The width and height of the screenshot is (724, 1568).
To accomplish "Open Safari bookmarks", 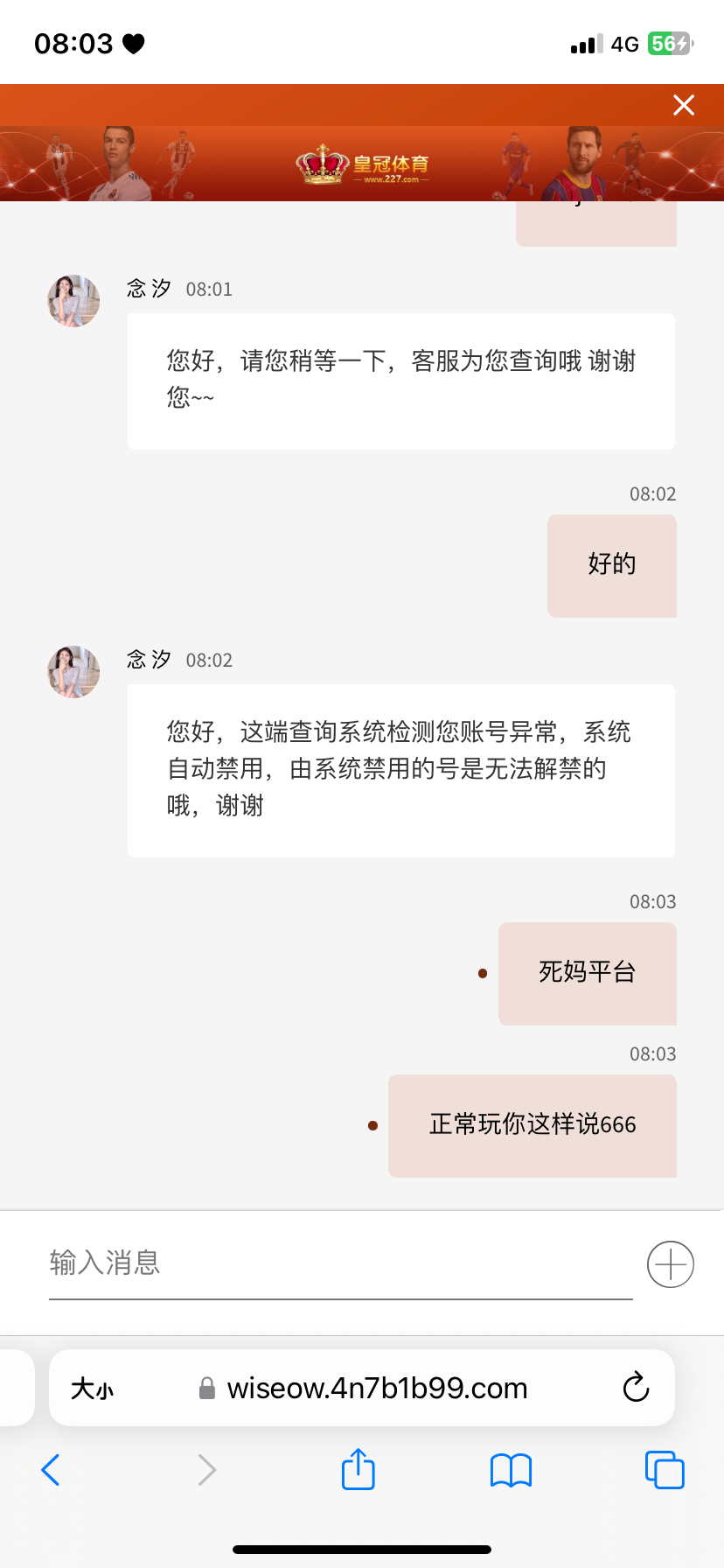I will click(x=512, y=1470).
